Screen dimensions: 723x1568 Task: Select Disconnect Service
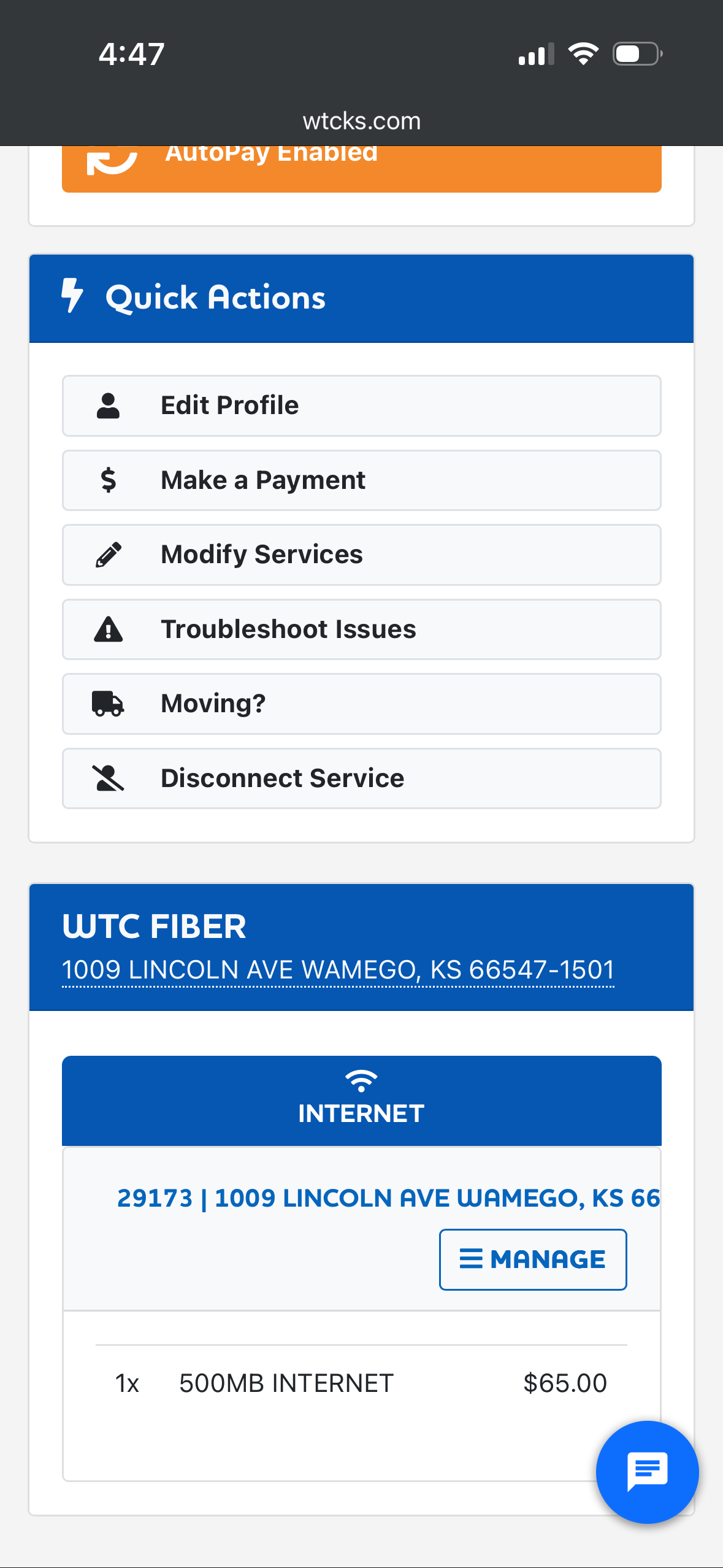361,778
